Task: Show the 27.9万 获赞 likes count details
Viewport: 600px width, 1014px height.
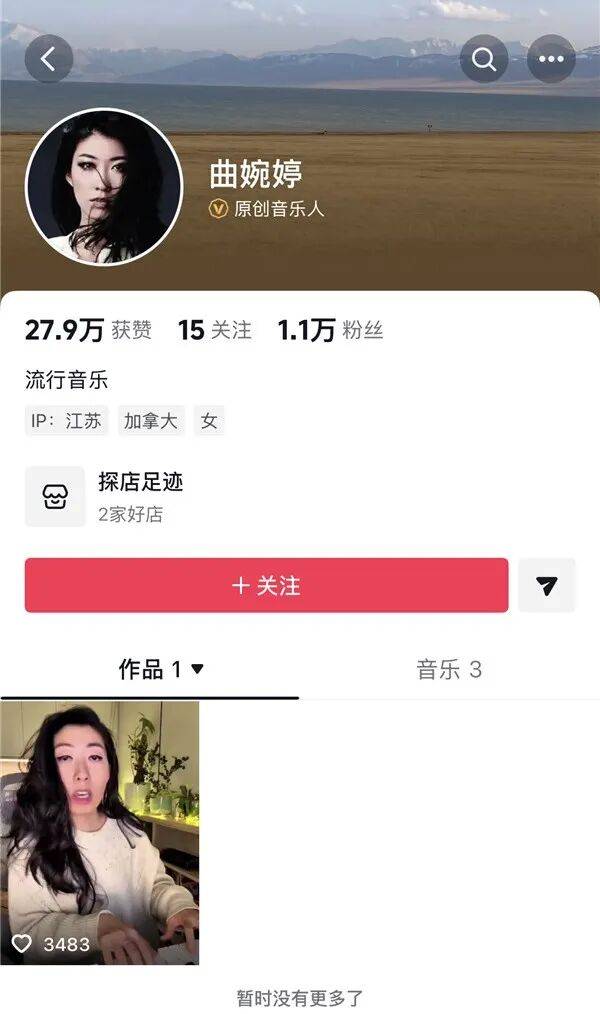Action: point(88,330)
